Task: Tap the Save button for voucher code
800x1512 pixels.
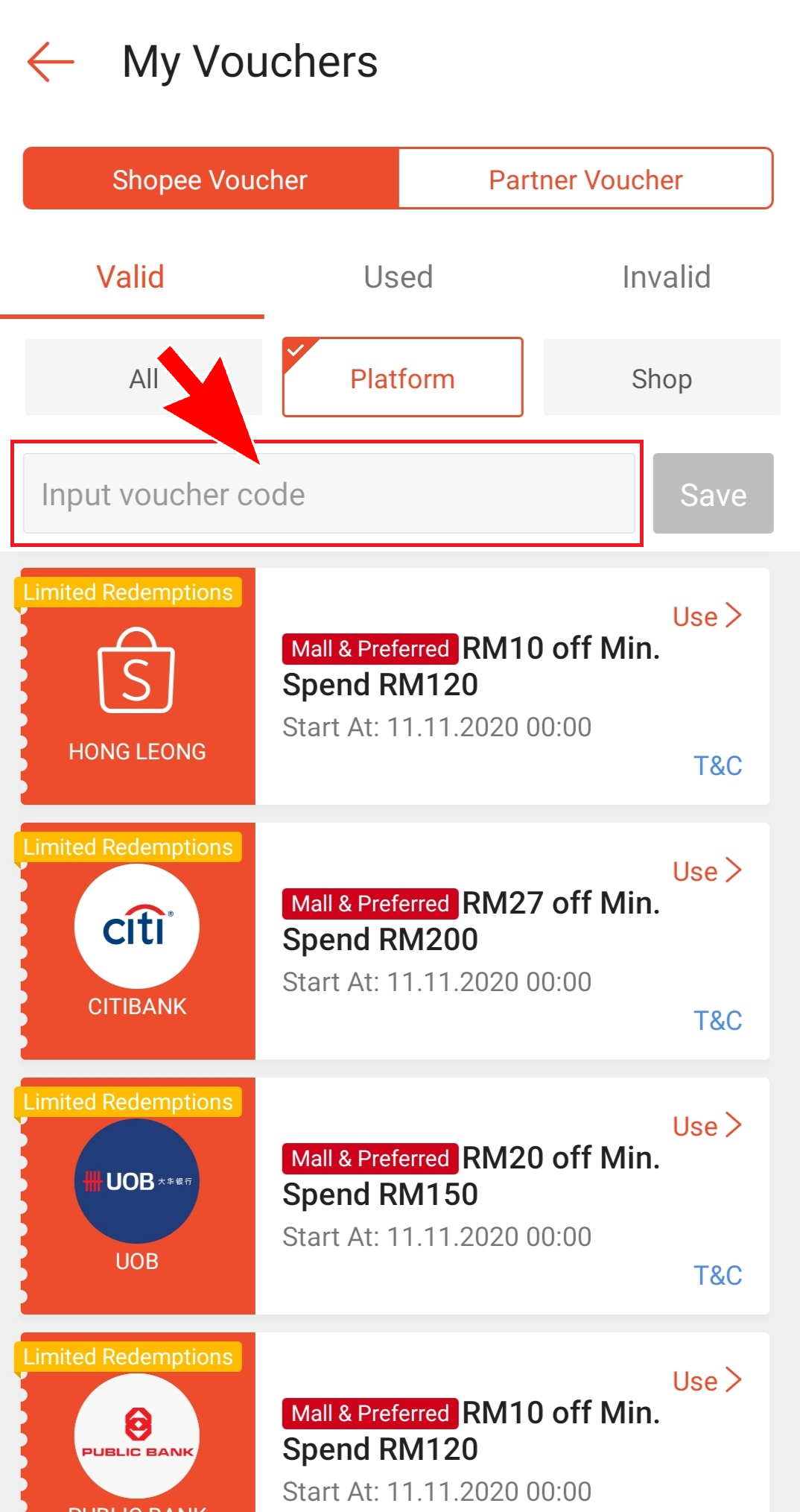Action: click(713, 494)
